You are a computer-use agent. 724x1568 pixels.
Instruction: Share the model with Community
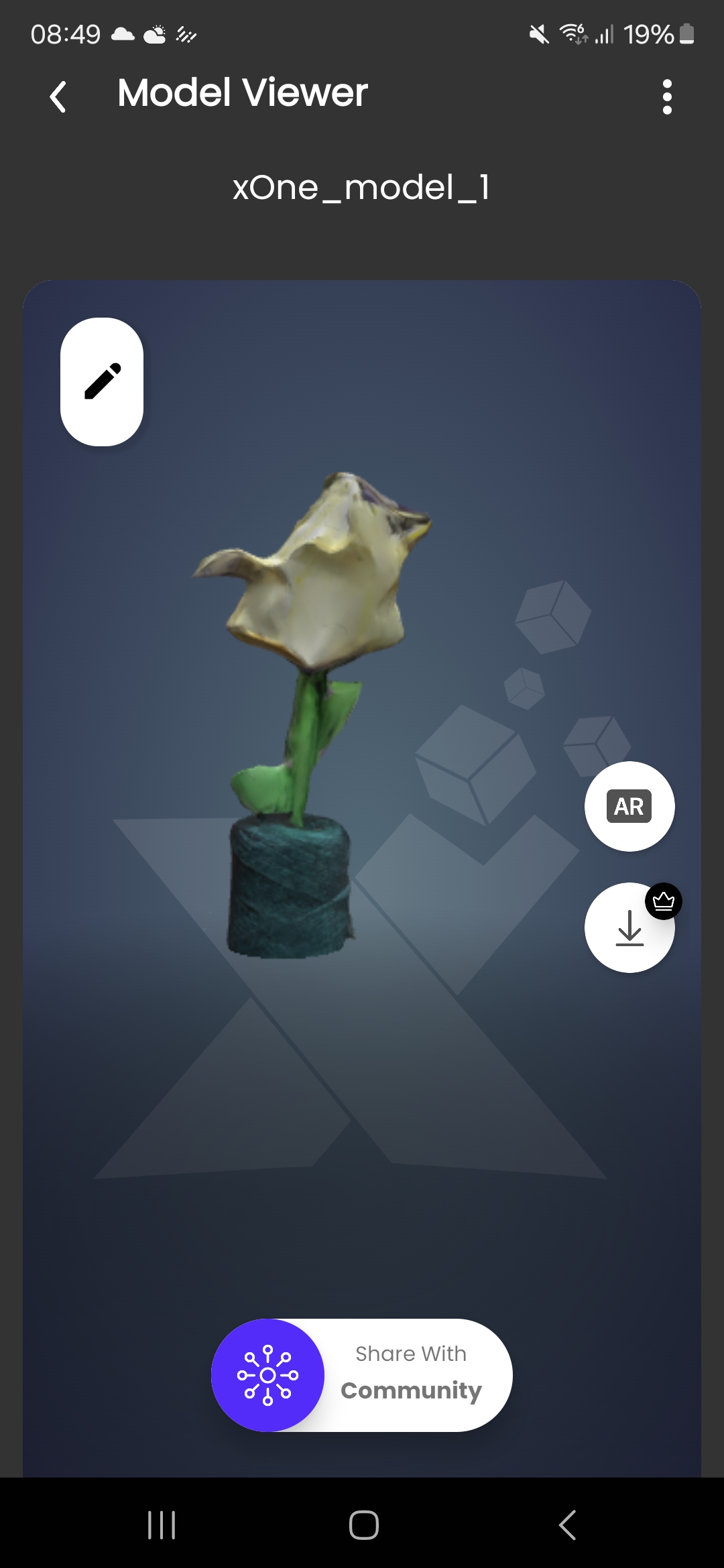362,1375
